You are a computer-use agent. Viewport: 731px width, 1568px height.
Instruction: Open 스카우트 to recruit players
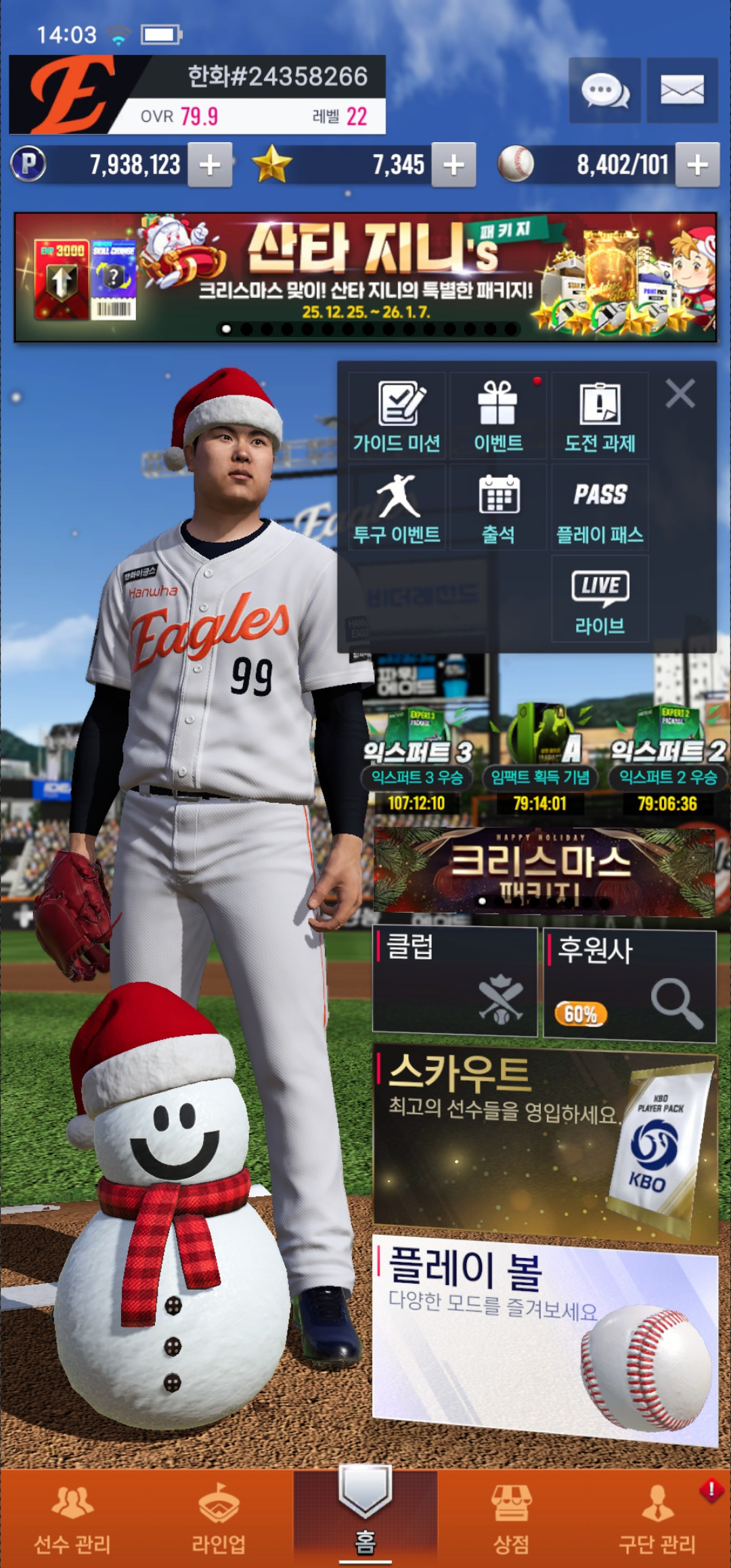[x=545, y=1148]
